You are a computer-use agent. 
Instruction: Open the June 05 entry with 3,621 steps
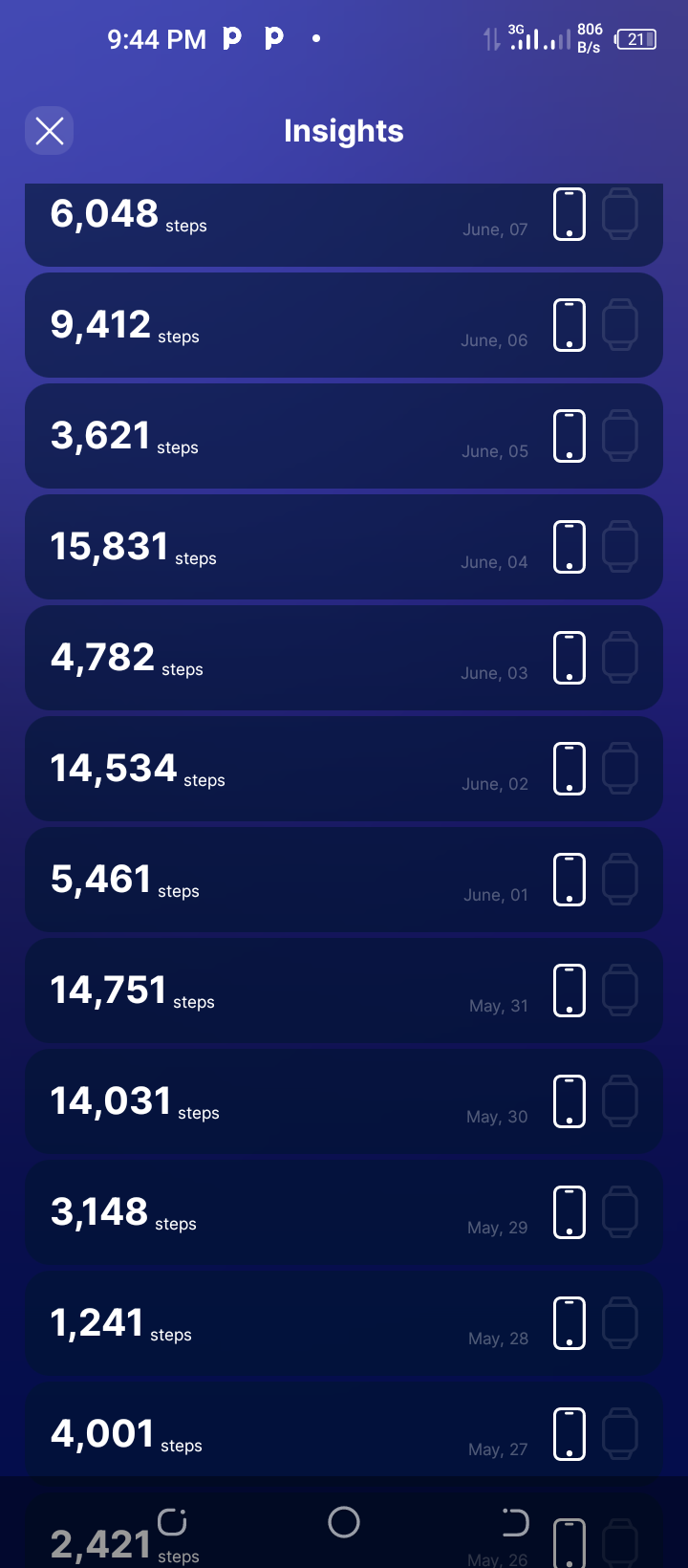click(x=344, y=436)
